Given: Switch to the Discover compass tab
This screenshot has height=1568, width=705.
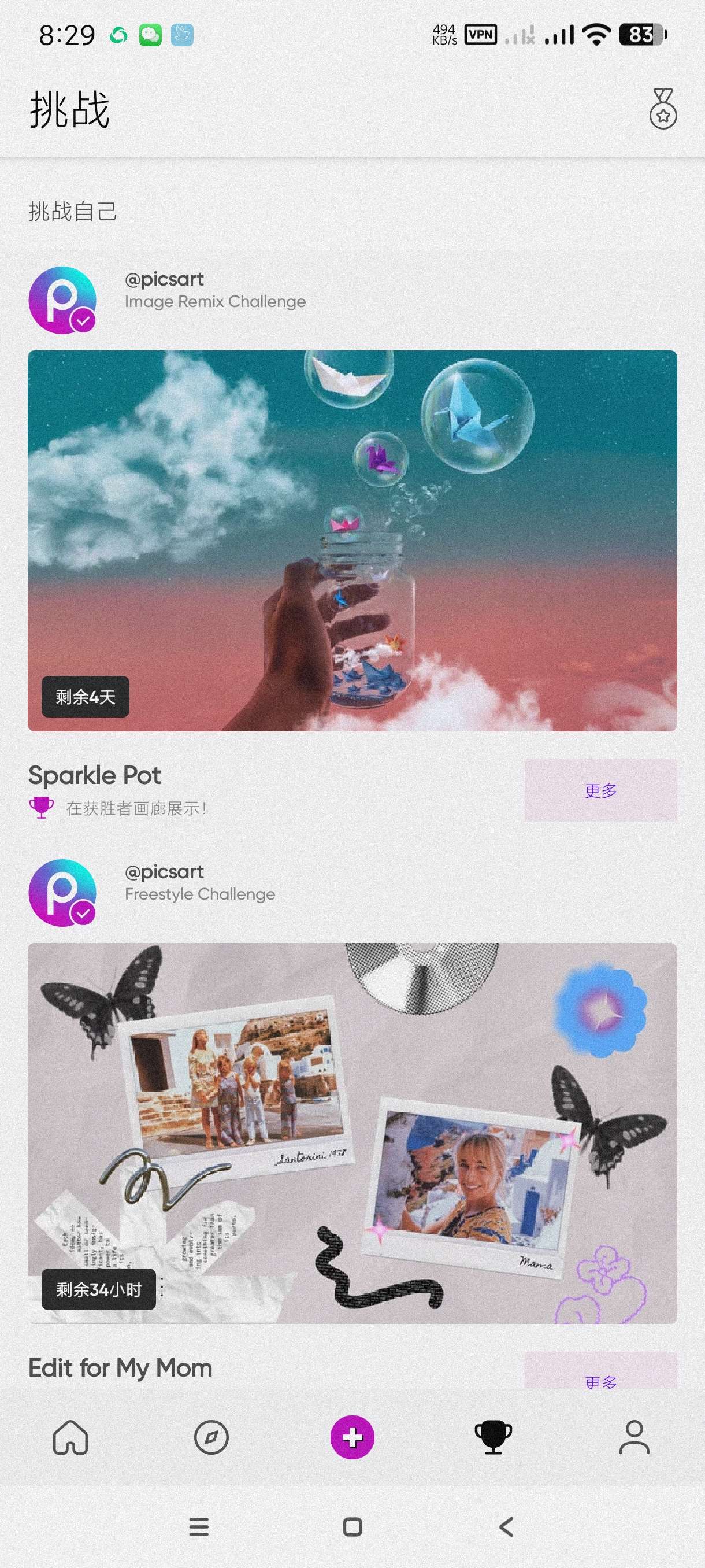Looking at the screenshot, I should 211,1438.
